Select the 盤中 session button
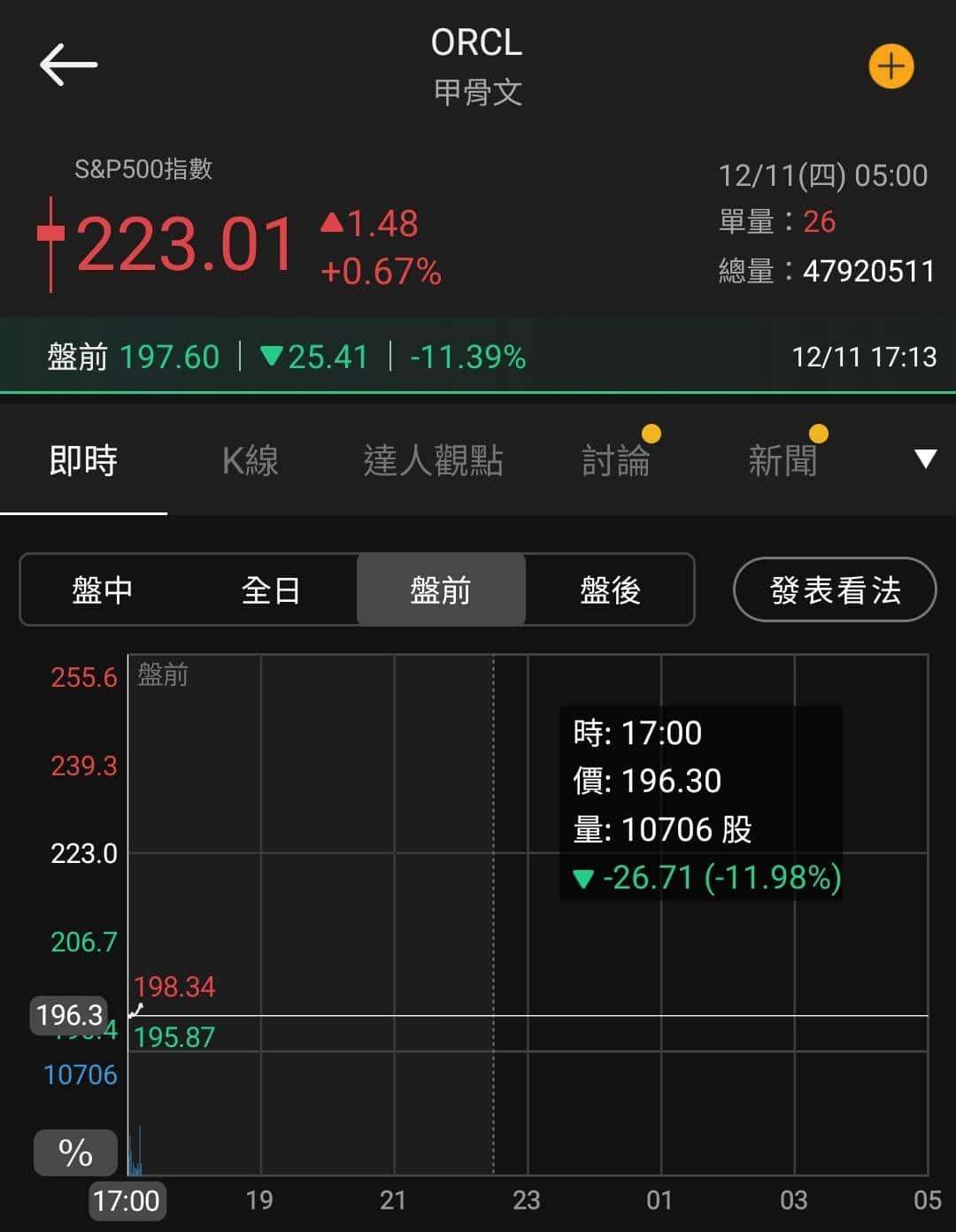Viewport: 956px width, 1232px height. coord(103,589)
